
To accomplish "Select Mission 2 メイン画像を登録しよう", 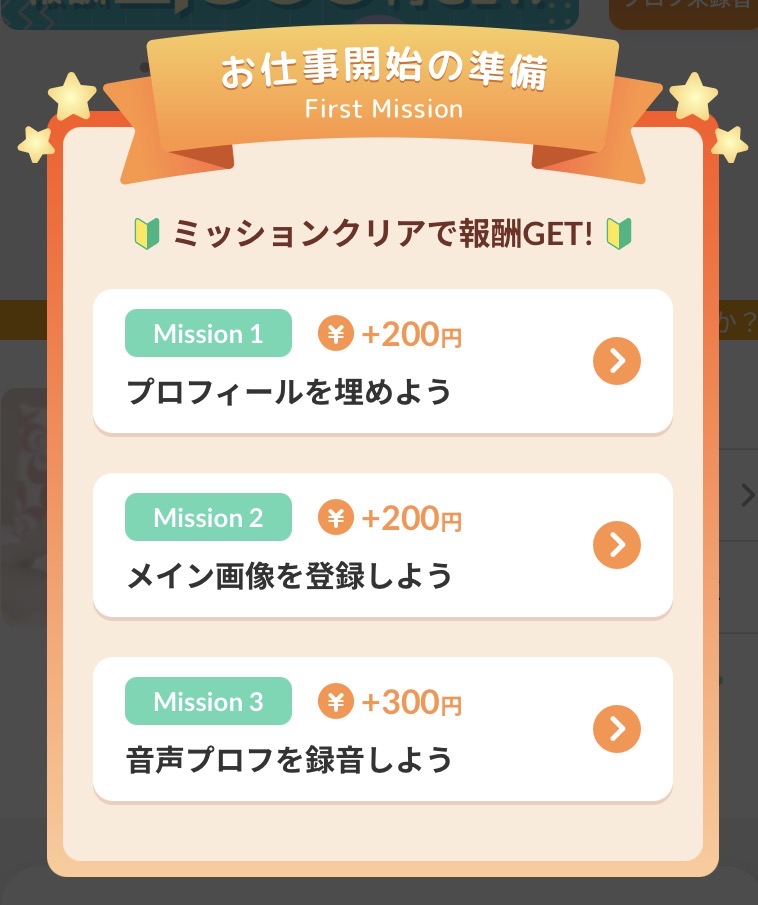I will 616,545.
